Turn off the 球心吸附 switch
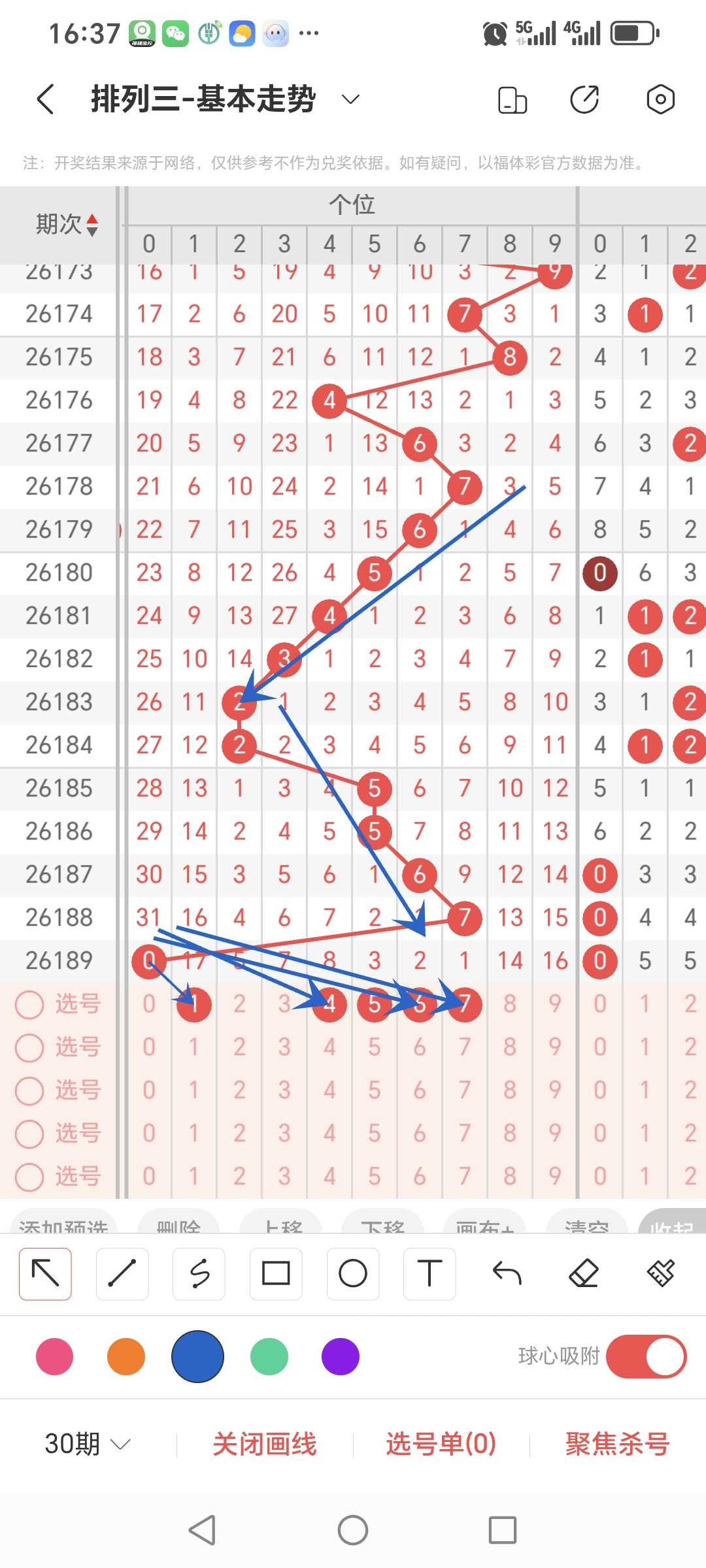Image resolution: width=706 pixels, height=1568 pixels. [646, 1356]
